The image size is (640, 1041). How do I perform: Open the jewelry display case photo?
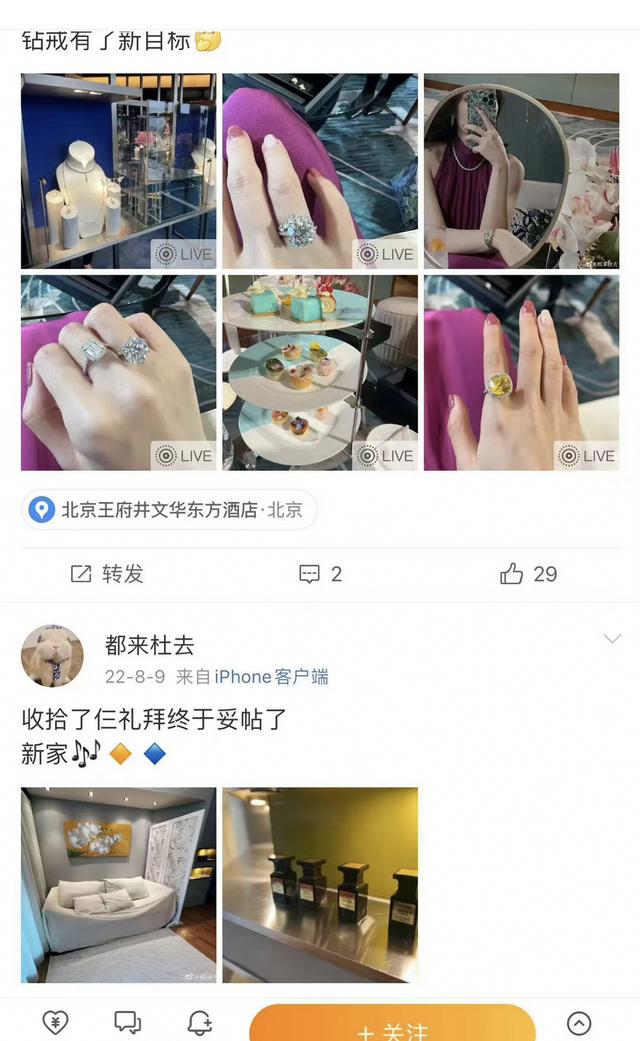coord(118,171)
